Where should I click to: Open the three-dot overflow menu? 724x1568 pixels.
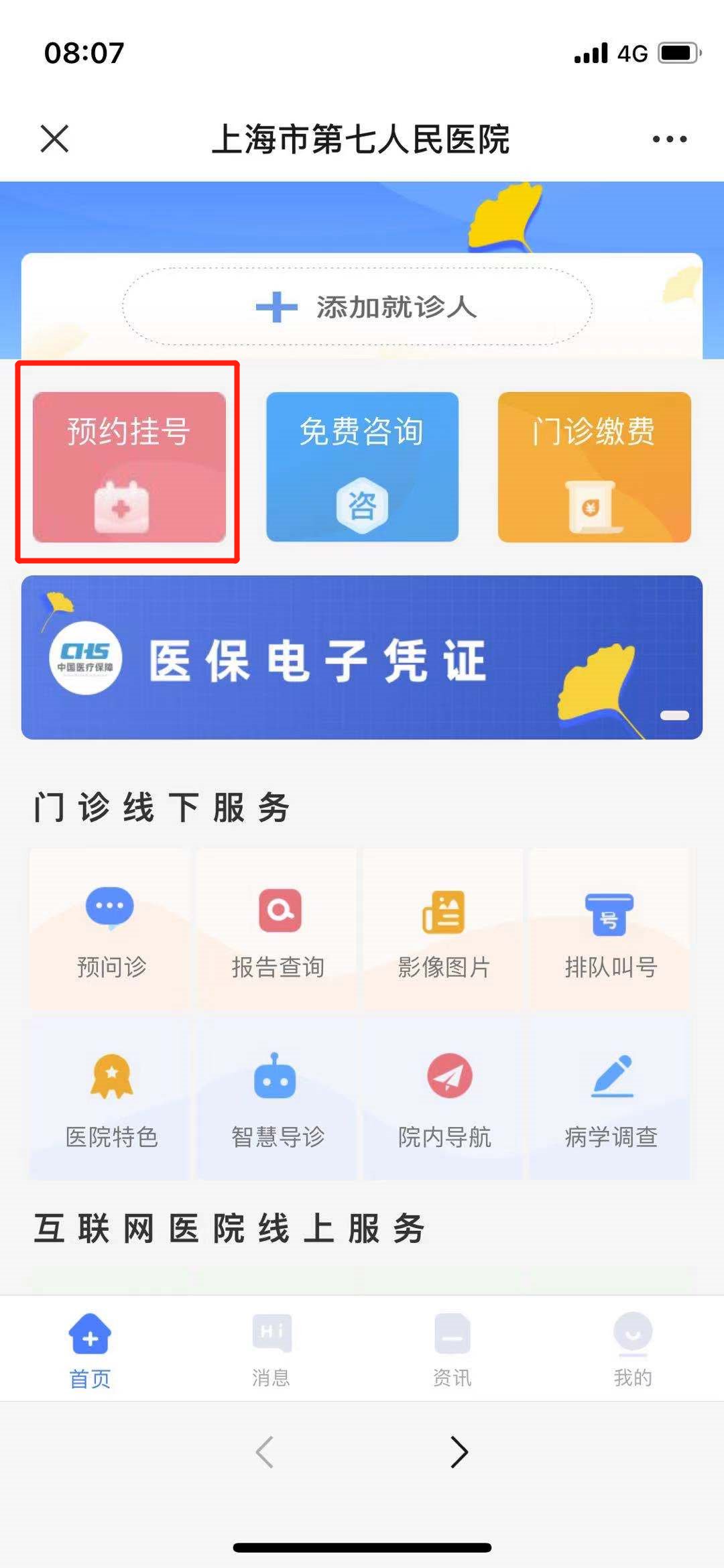(669, 139)
